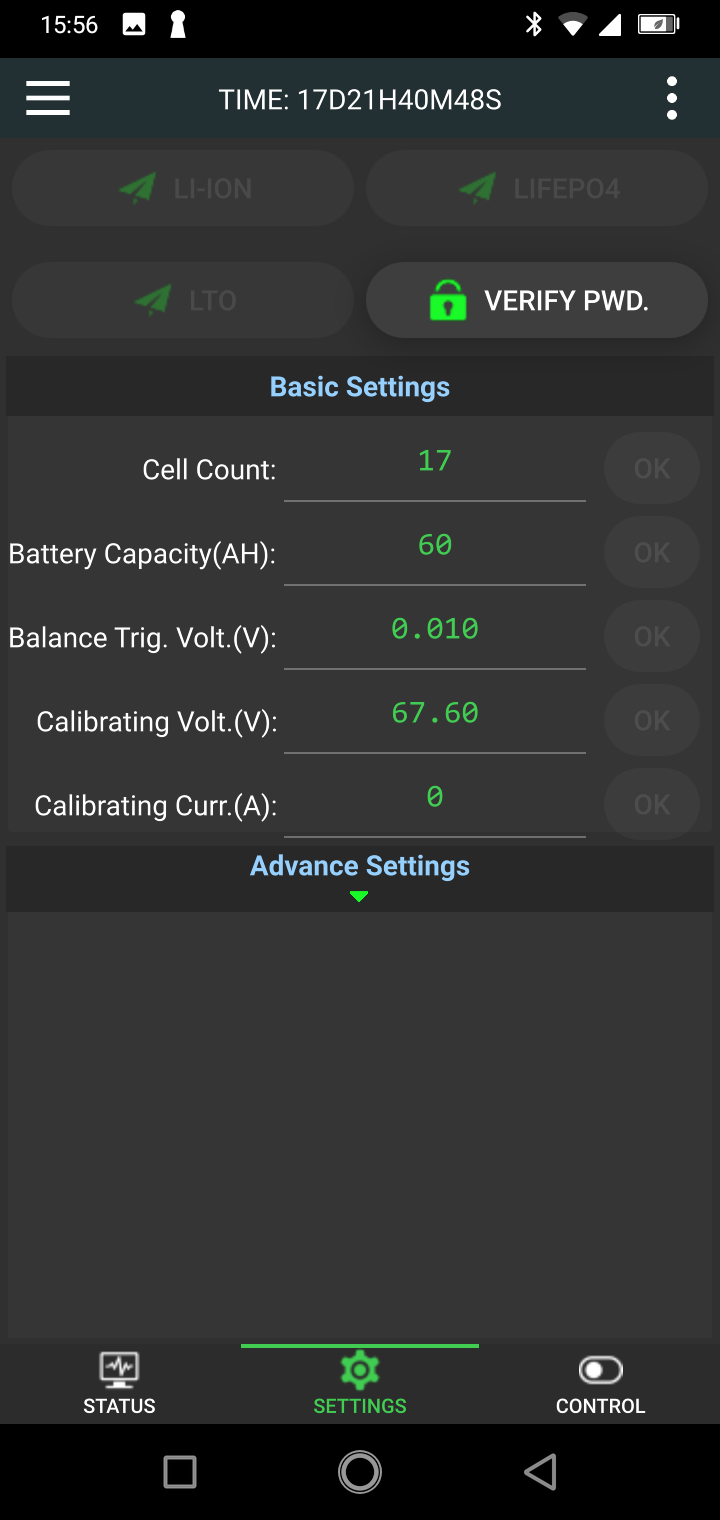Edit the Calibrating Volt.(V) field
720x1520 pixels.
click(x=435, y=714)
